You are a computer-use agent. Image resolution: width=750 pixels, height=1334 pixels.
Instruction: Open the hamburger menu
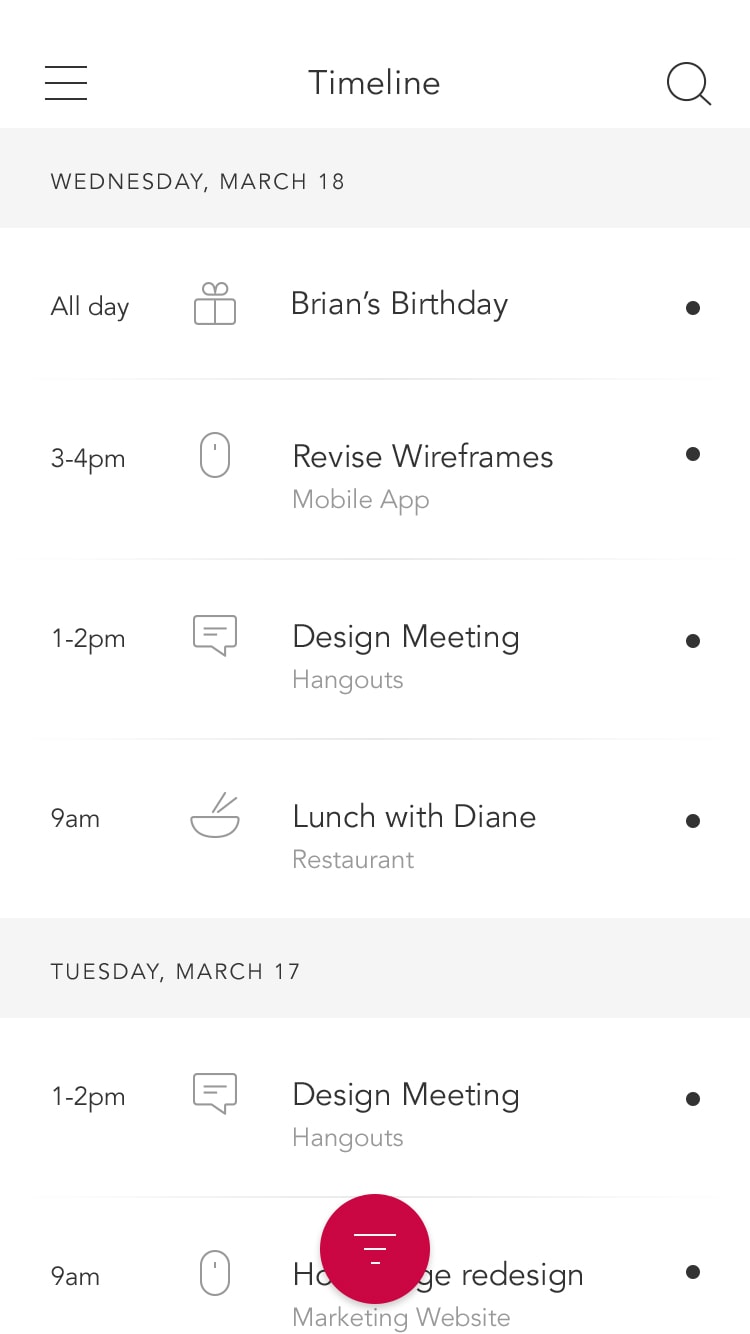[x=66, y=83]
